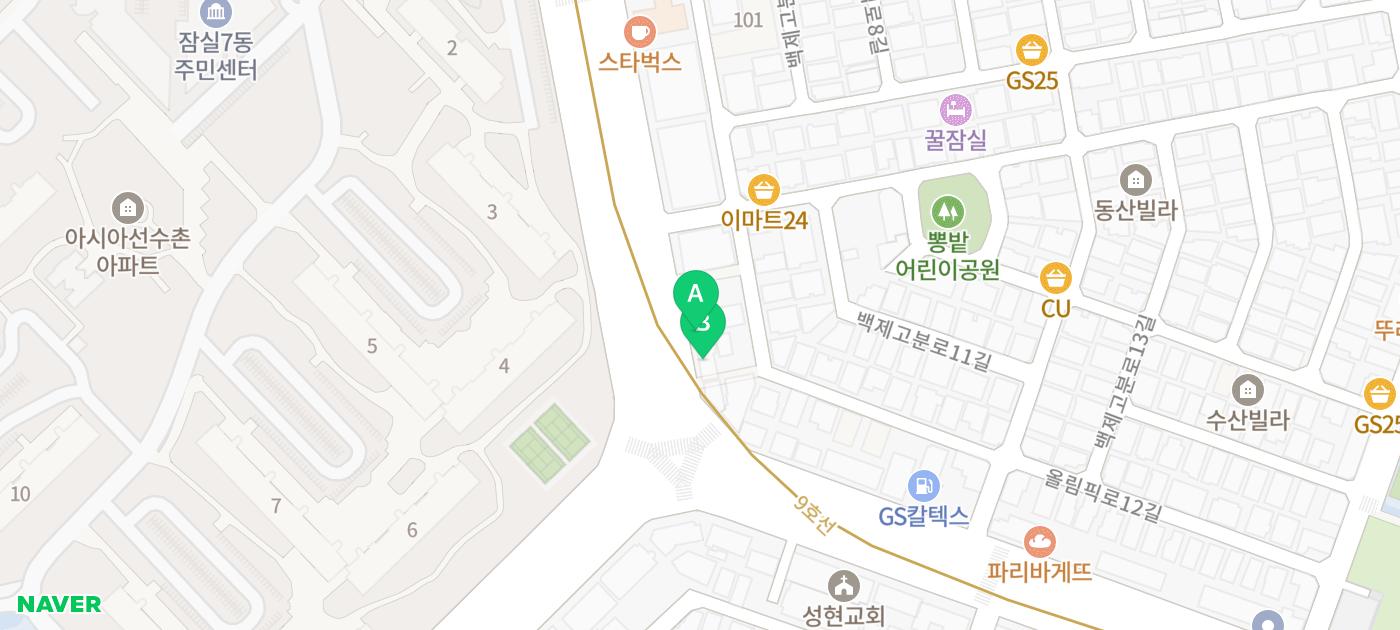
Task: Open the 잠실7동 주민센터 icon
Action: tap(216, 12)
